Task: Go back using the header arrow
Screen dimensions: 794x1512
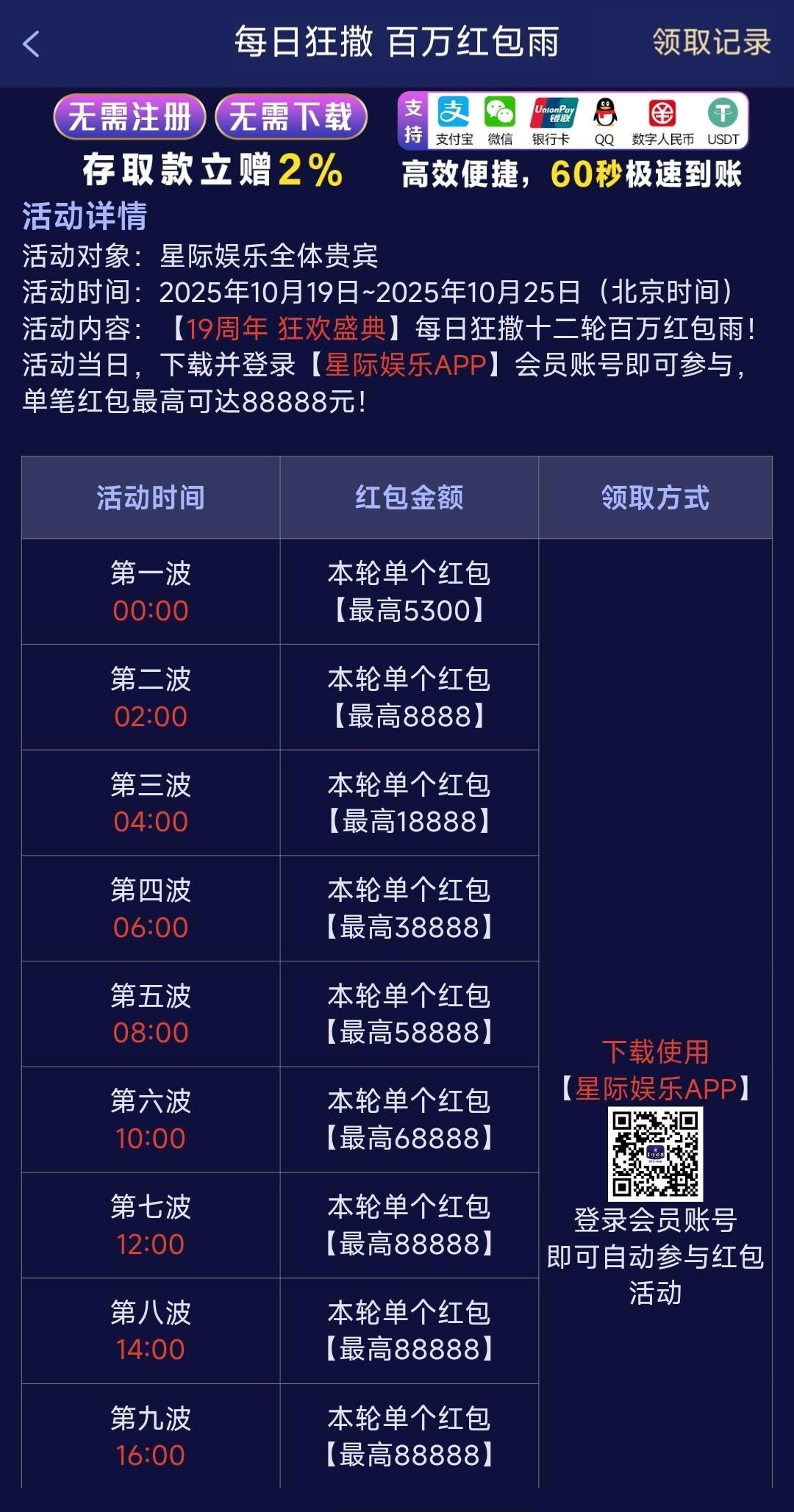Action: (x=31, y=44)
